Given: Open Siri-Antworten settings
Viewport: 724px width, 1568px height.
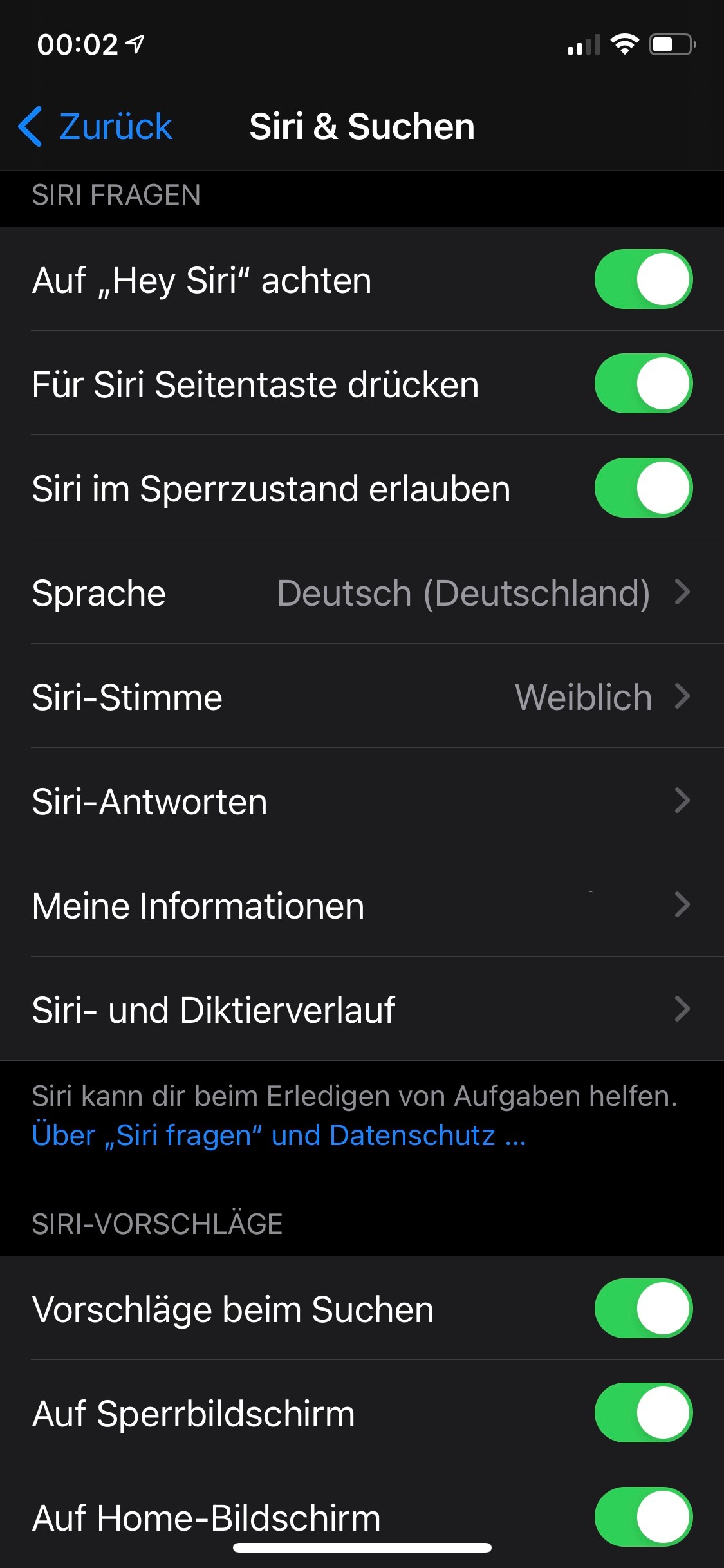Looking at the screenshot, I should pos(362,801).
